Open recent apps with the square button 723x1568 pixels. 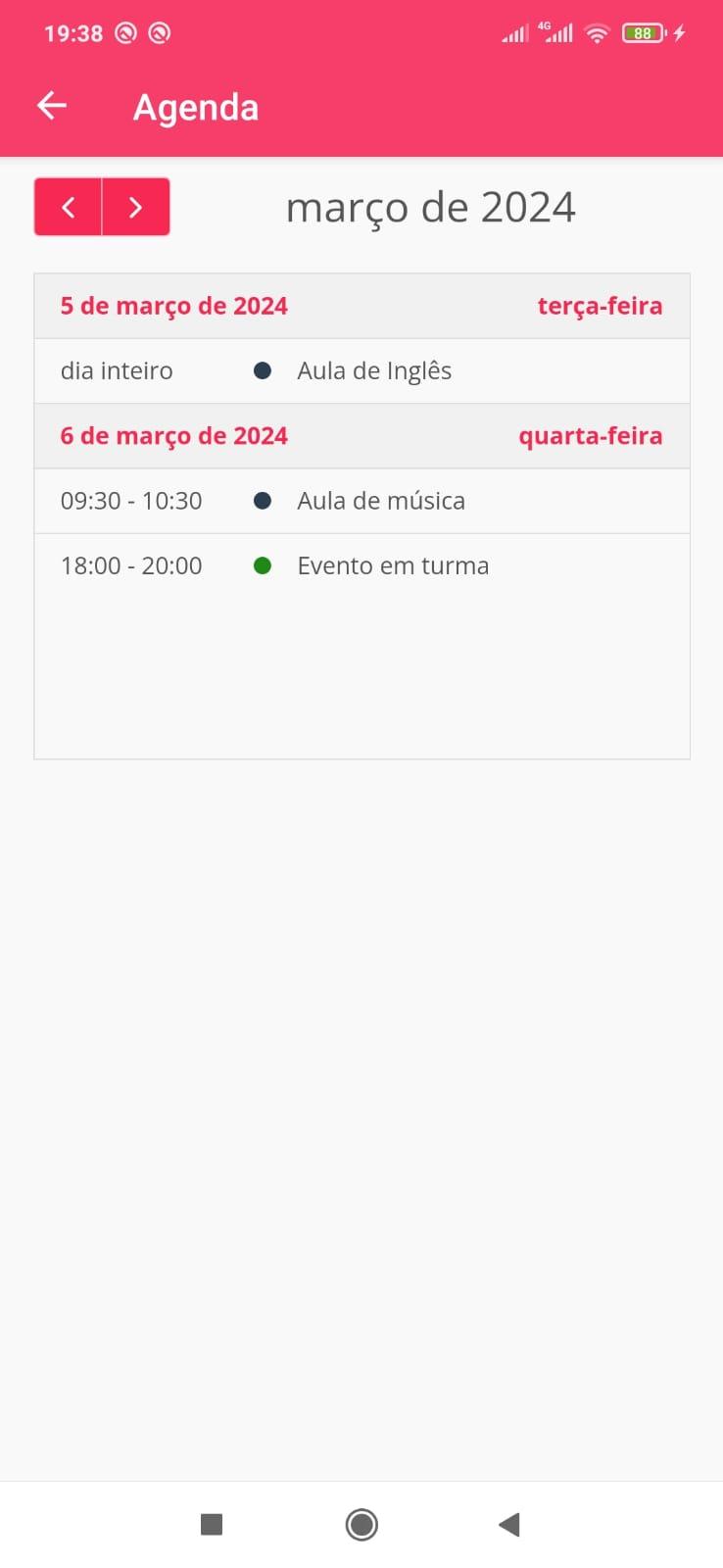tap(212, 1524)
